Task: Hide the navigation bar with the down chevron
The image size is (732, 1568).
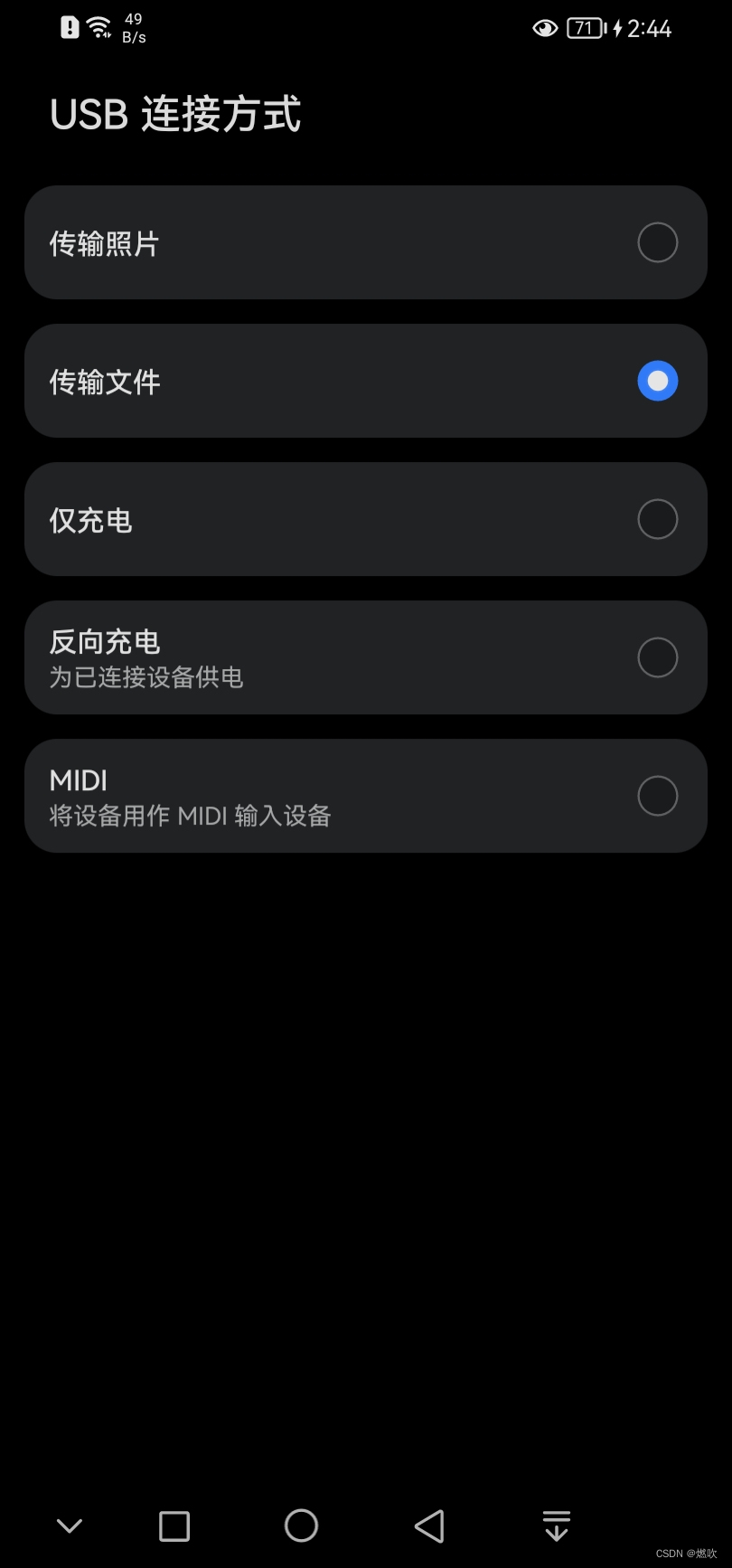Action: (x=70, y=1526)
